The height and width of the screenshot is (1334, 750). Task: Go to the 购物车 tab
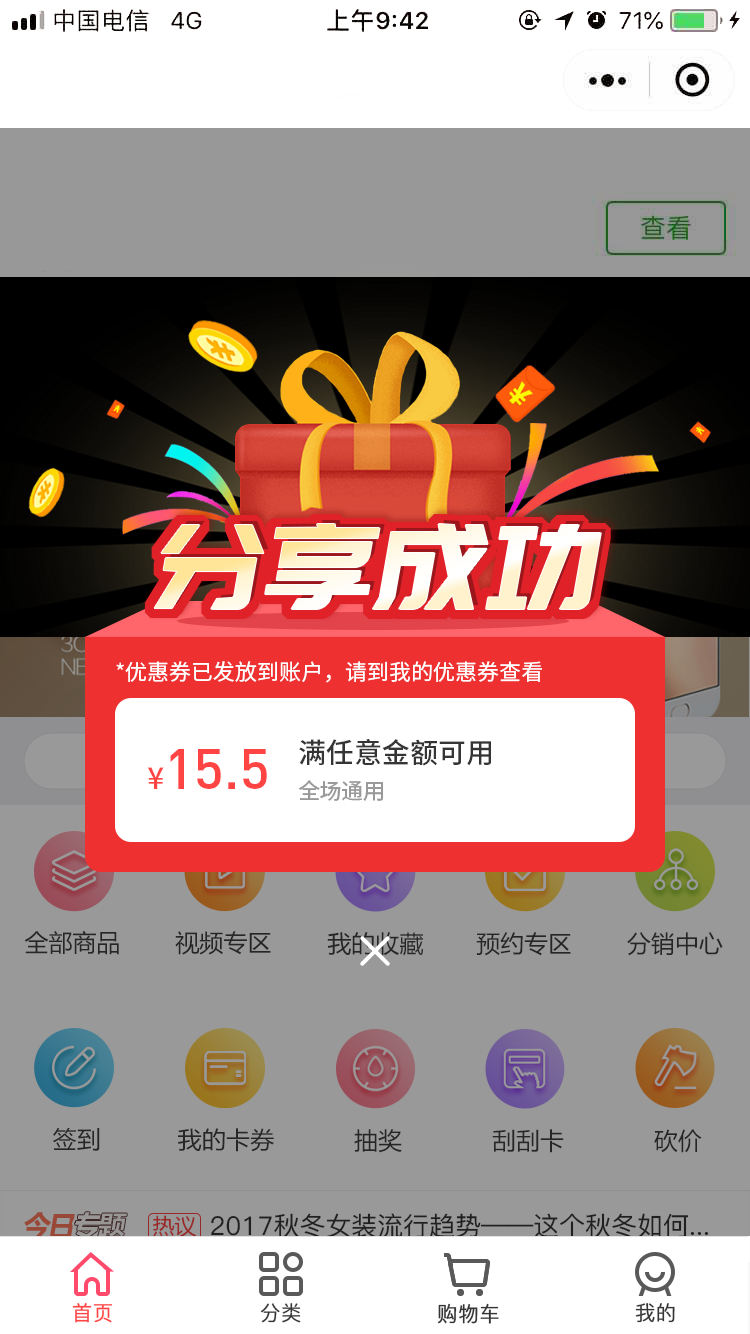(x=467, y=1287)
